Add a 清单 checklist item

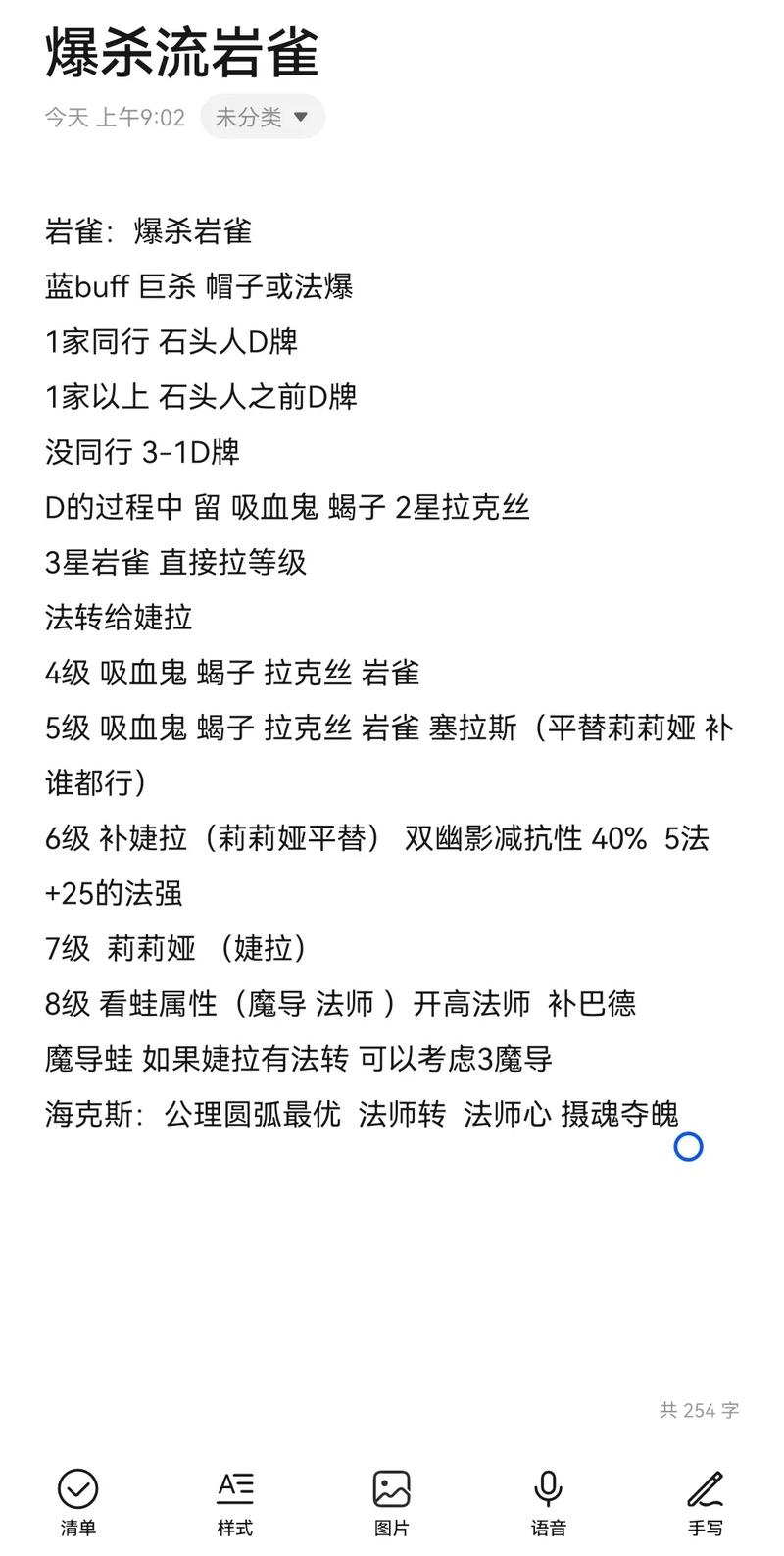click(78, 1500)
